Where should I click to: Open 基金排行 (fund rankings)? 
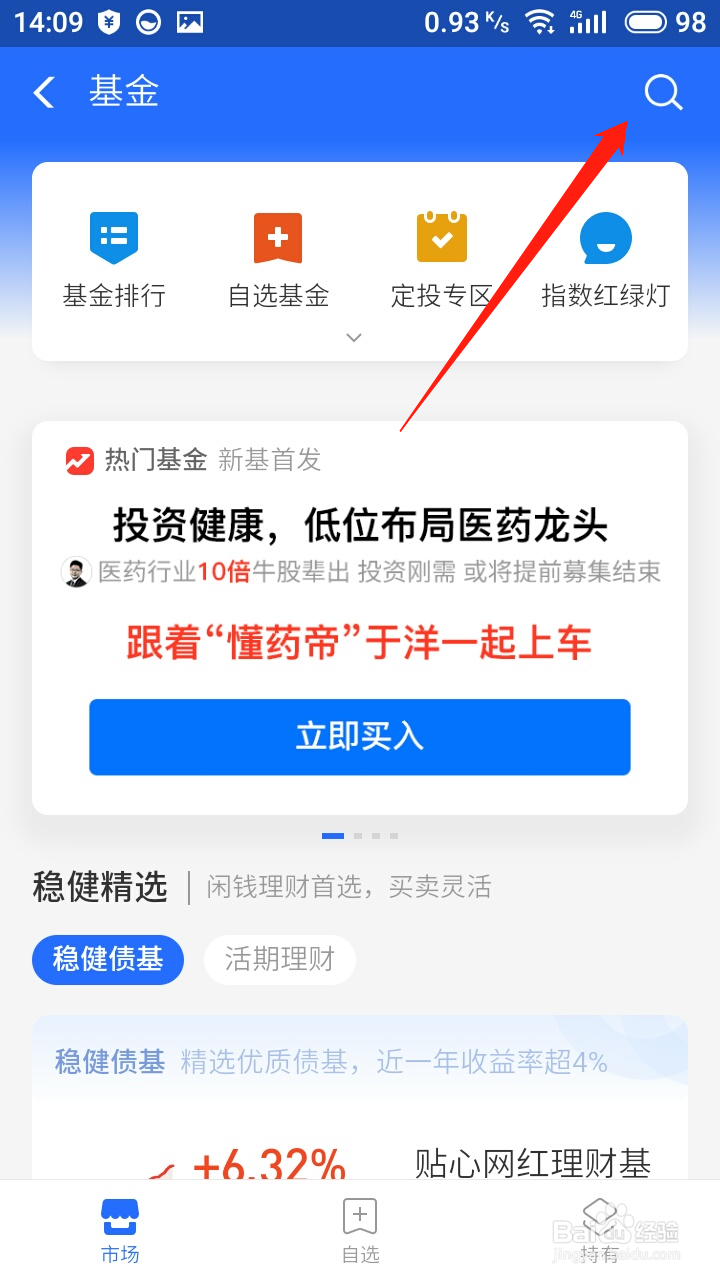(113, 258)
